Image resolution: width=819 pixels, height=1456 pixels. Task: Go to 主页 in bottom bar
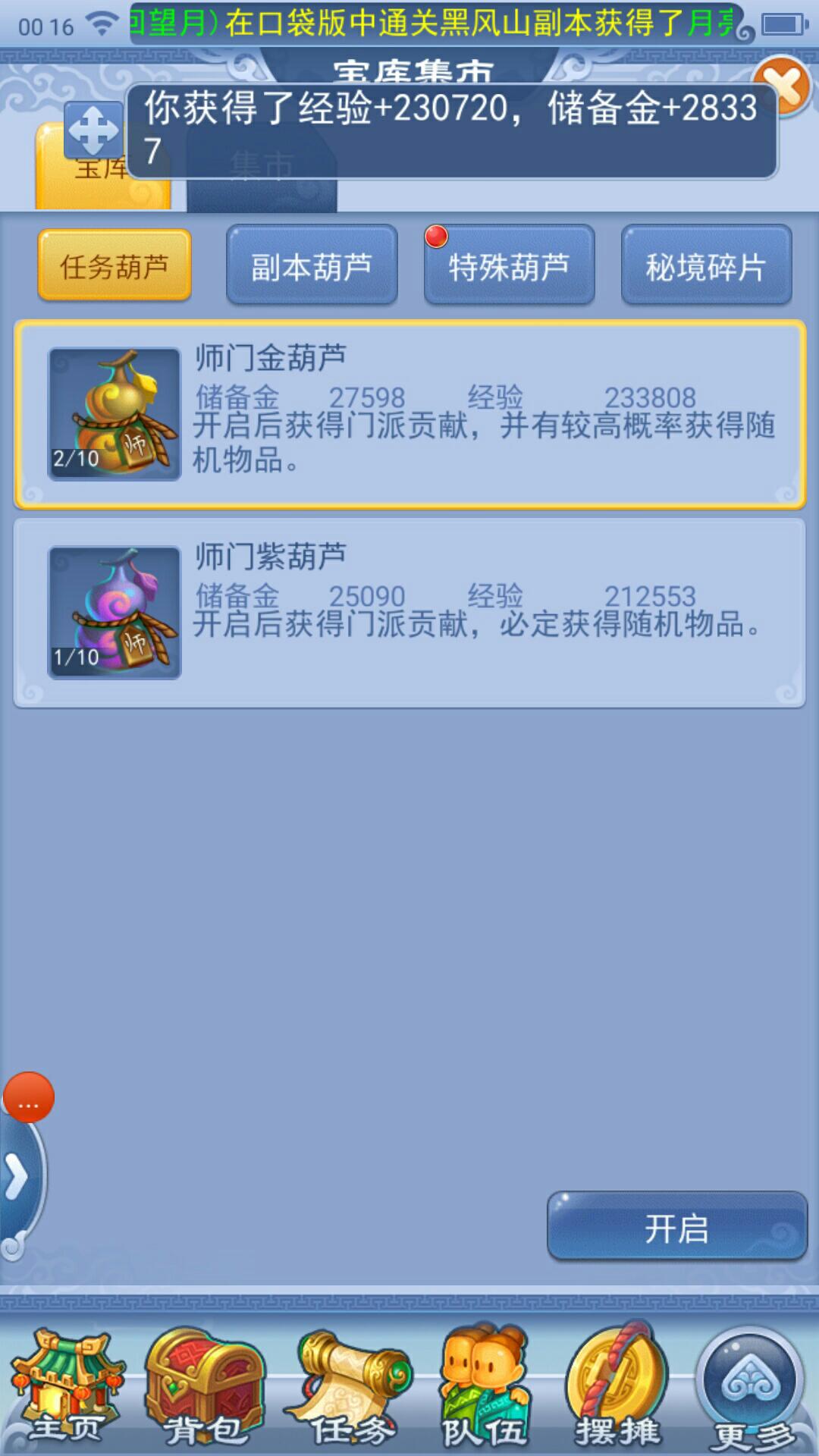(67, 1386)
